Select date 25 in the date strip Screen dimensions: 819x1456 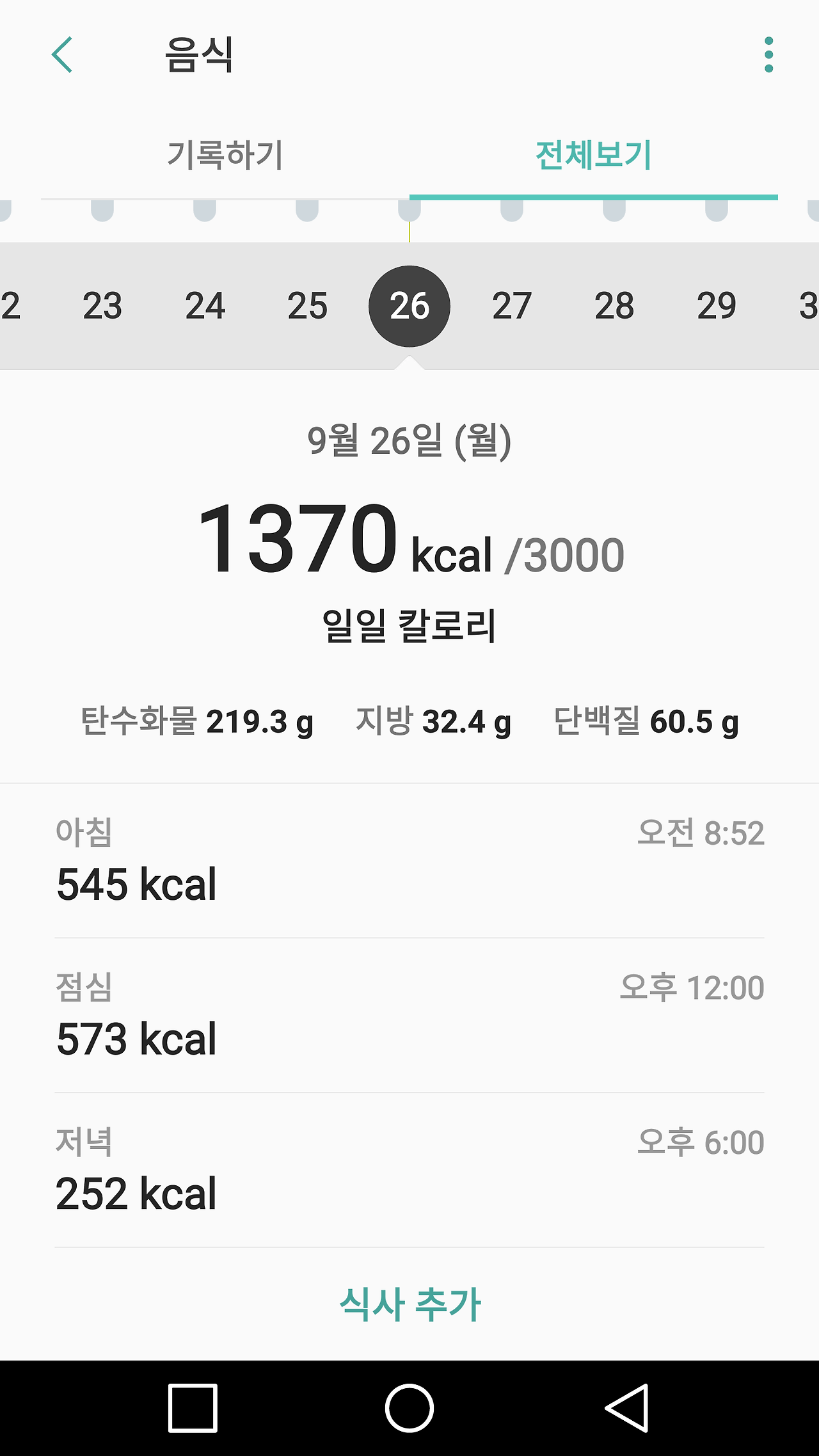coord(307,306)
